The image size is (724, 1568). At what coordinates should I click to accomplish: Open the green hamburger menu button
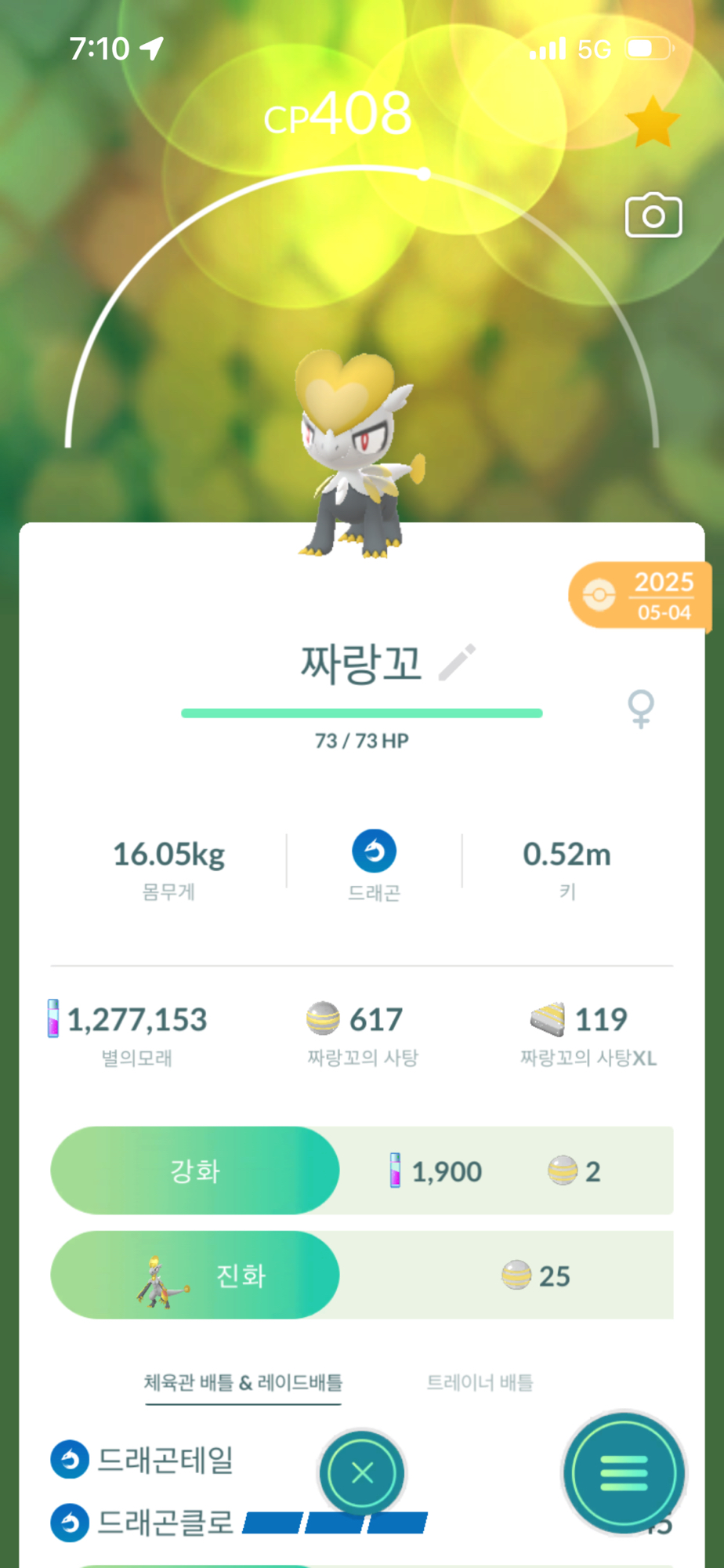624,1473
